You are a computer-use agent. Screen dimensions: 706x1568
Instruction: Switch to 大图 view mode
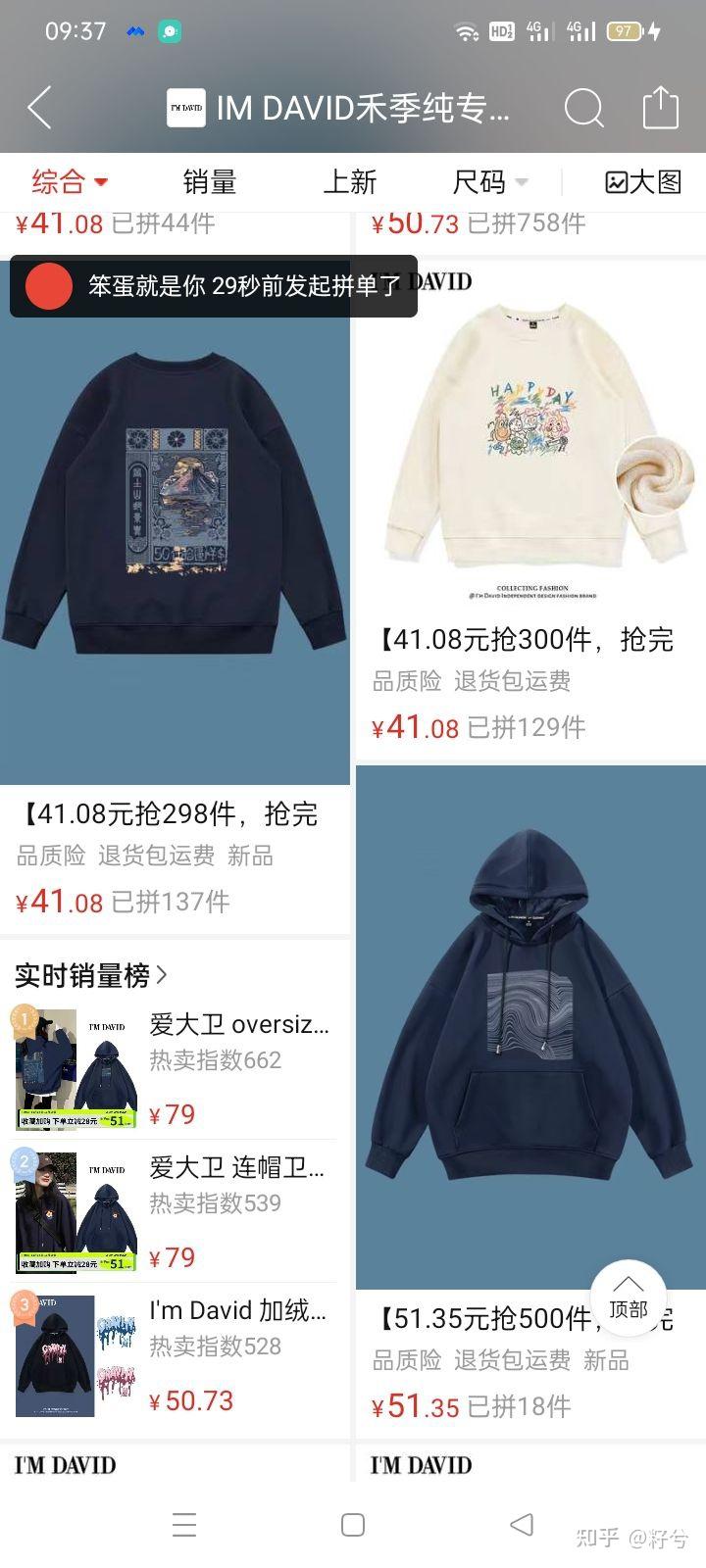(x=643, y=182)
